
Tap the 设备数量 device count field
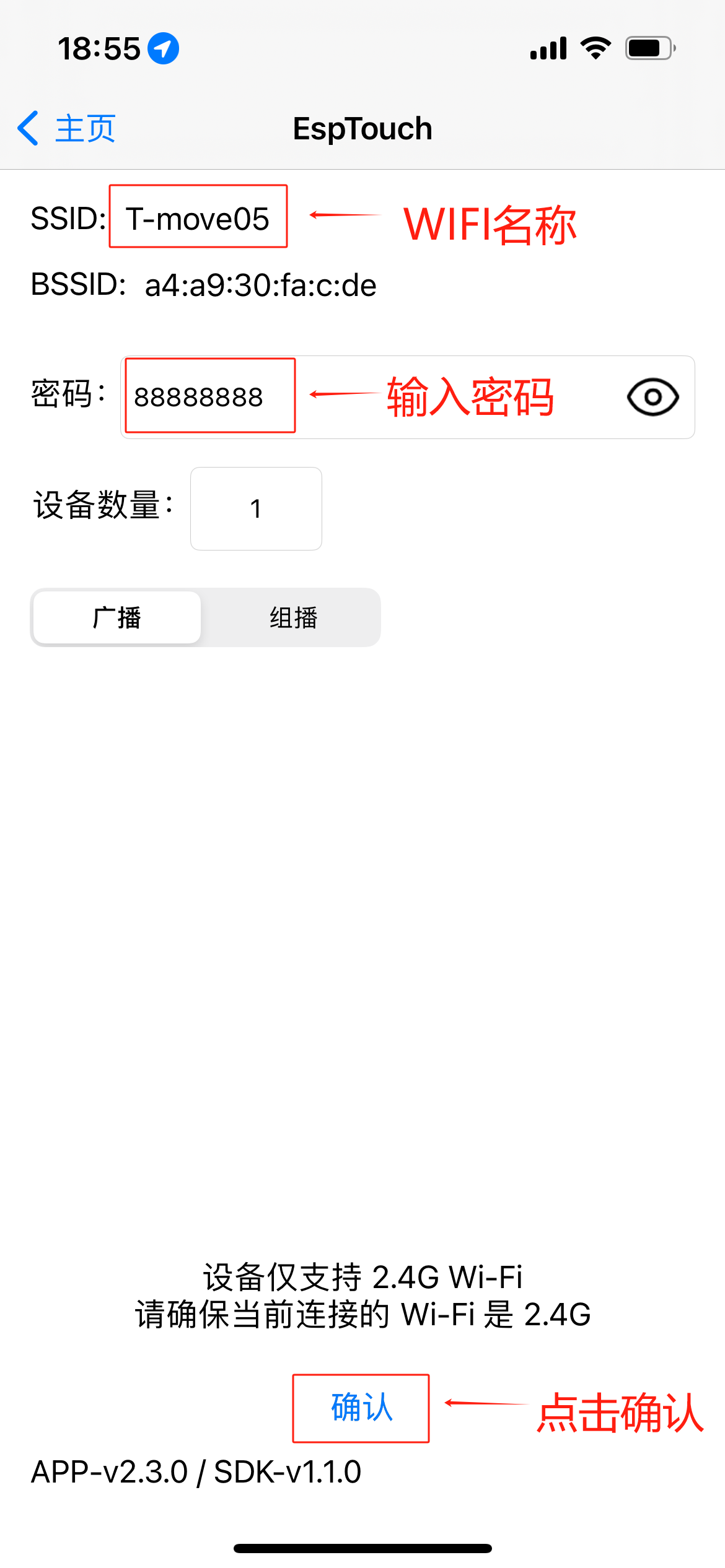(x=256, y=508)
